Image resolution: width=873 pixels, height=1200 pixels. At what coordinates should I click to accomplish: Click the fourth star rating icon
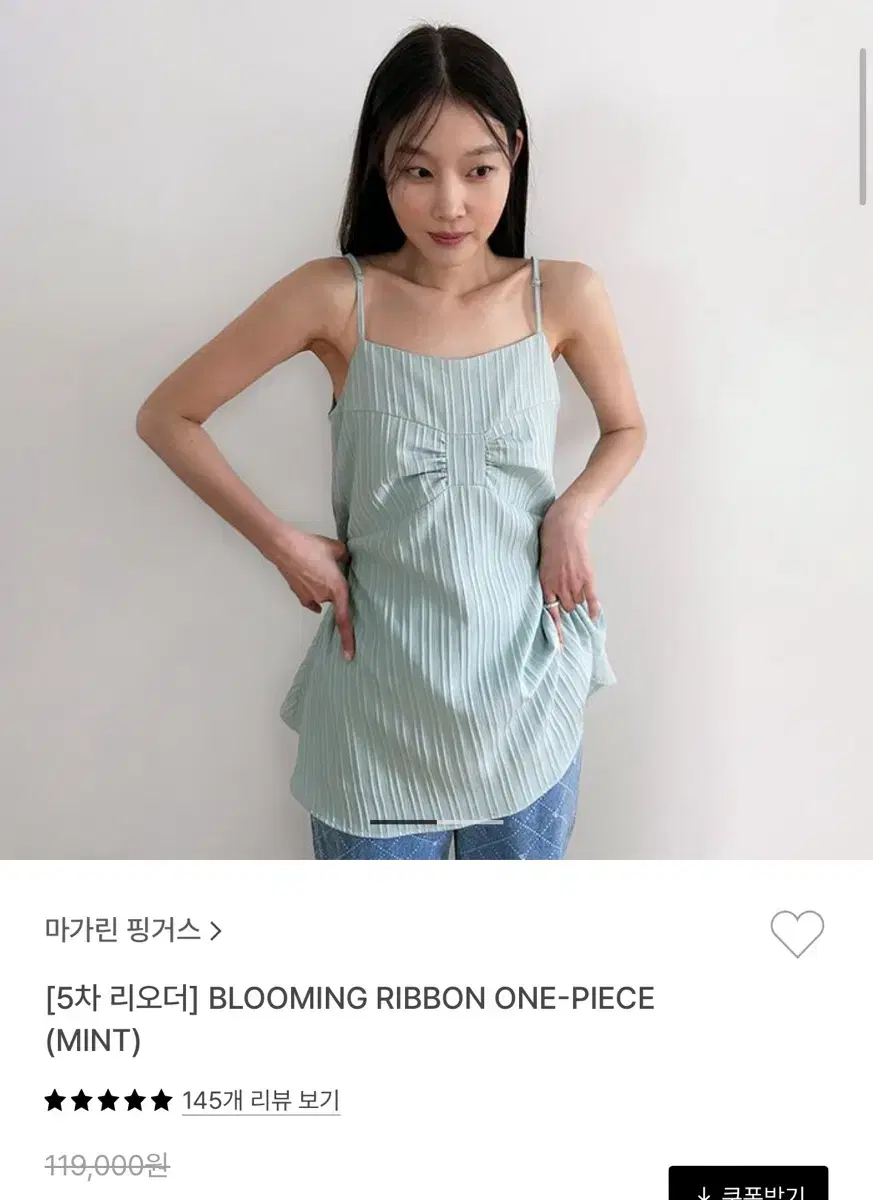tap(133, 1100)
